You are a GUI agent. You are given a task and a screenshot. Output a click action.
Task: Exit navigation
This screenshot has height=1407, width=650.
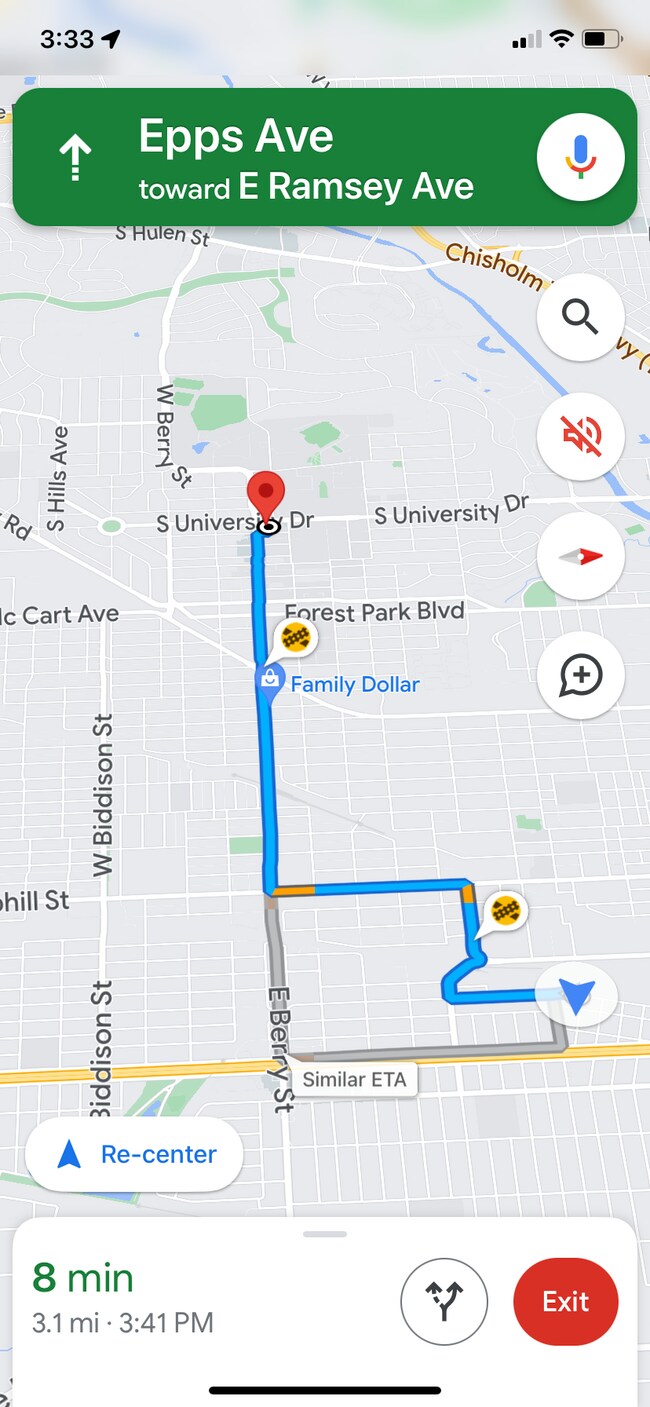(x=565, y=1301)
